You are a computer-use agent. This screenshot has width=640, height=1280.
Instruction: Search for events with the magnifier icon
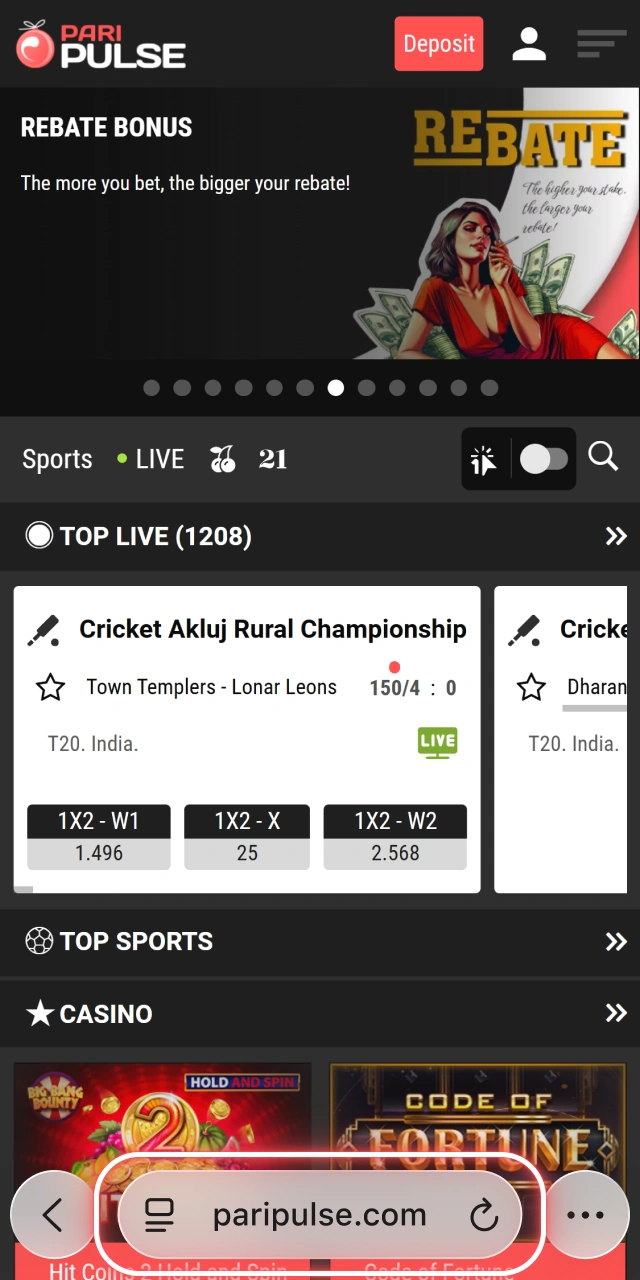[603, 457]
